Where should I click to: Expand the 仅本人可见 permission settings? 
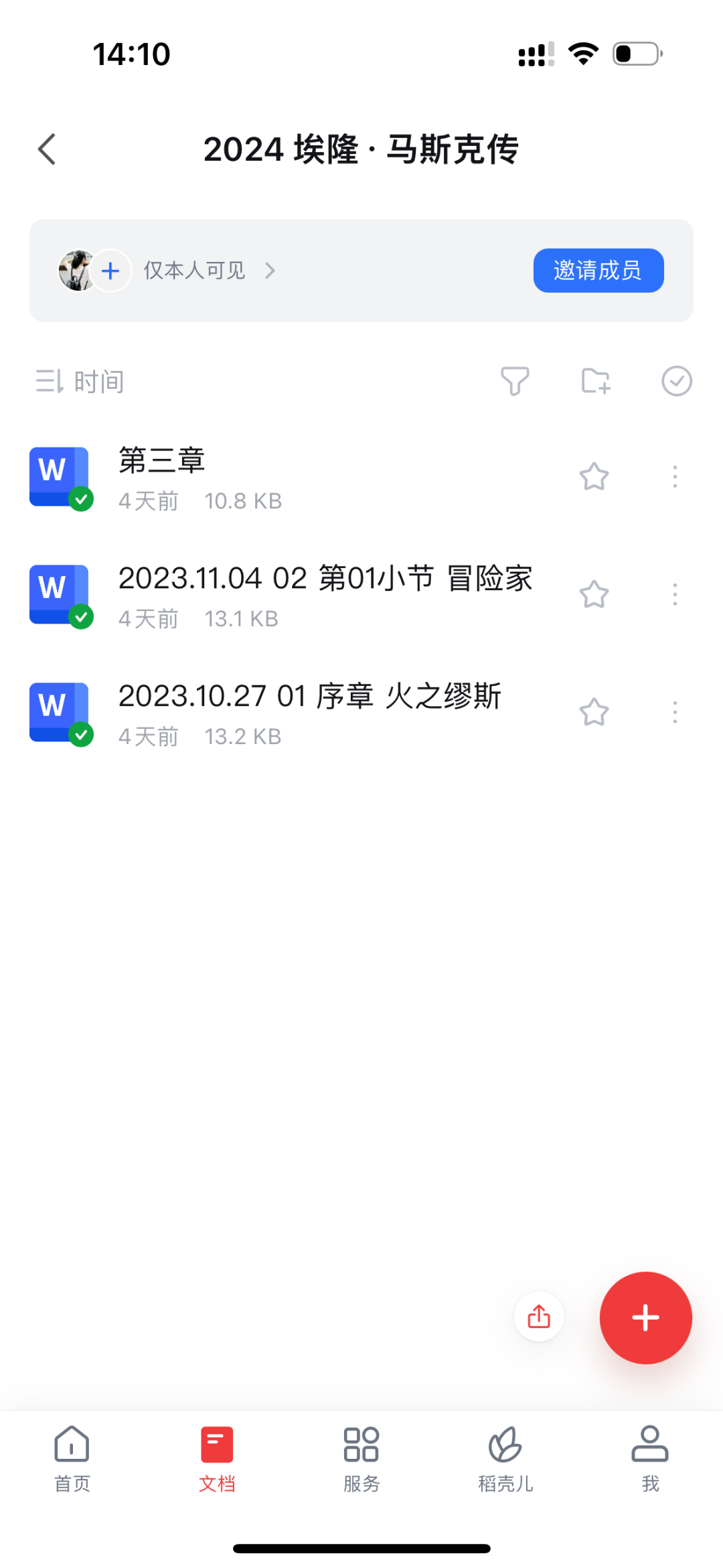coord(194,270)
